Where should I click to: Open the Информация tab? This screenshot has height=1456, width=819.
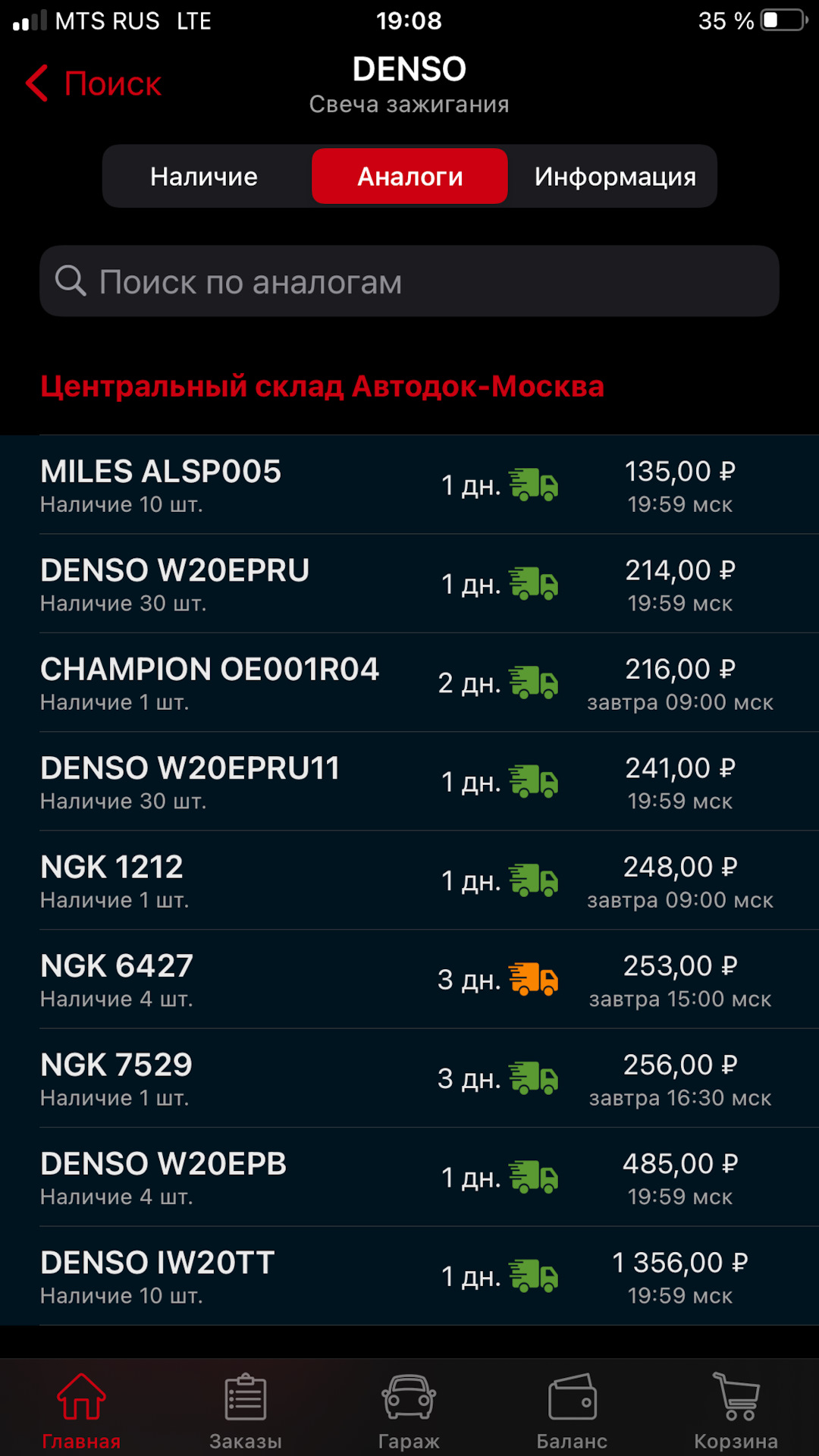pyautogui.click(x=614, y=177)
